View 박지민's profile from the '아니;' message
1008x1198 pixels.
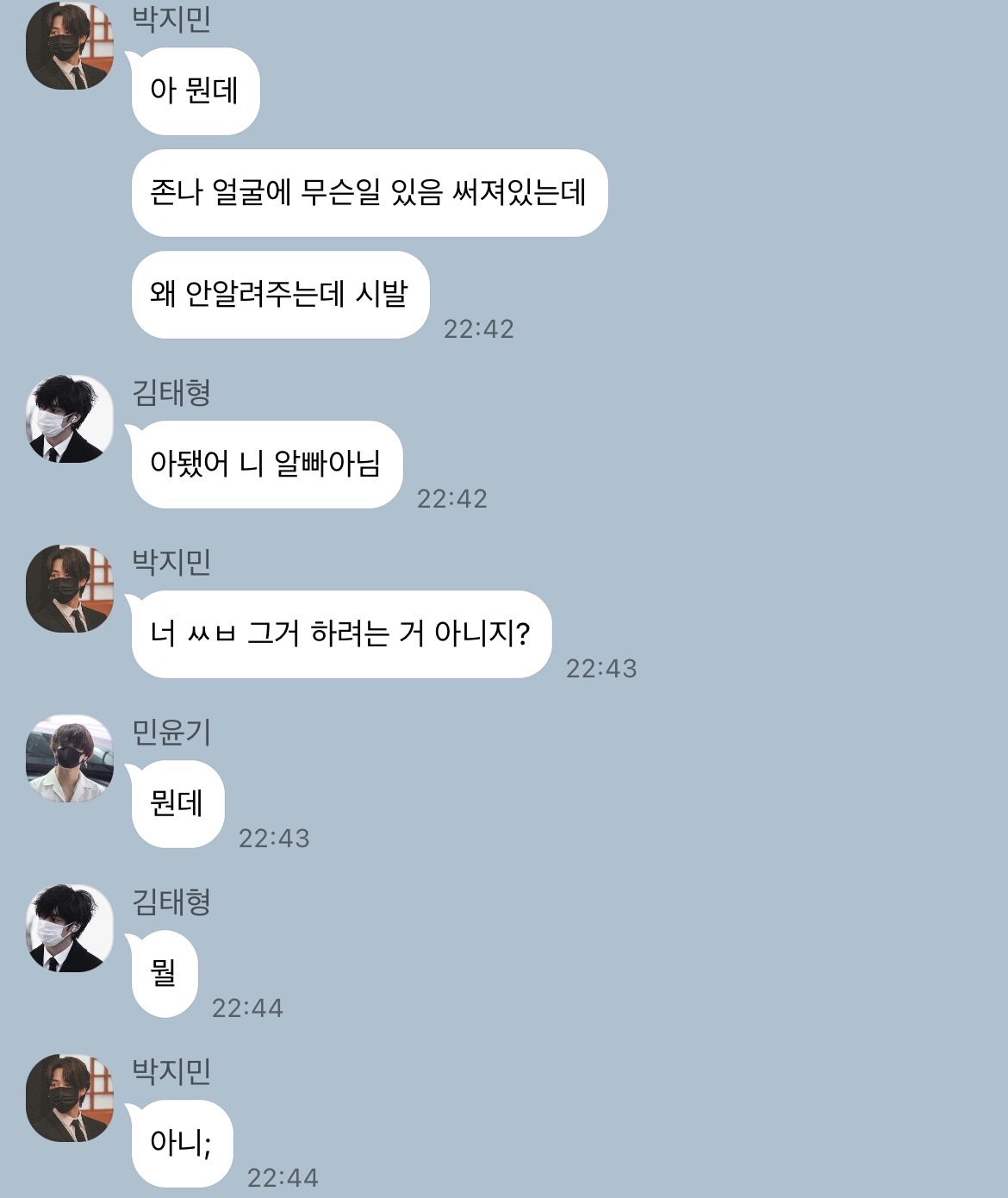point(70,1098)
